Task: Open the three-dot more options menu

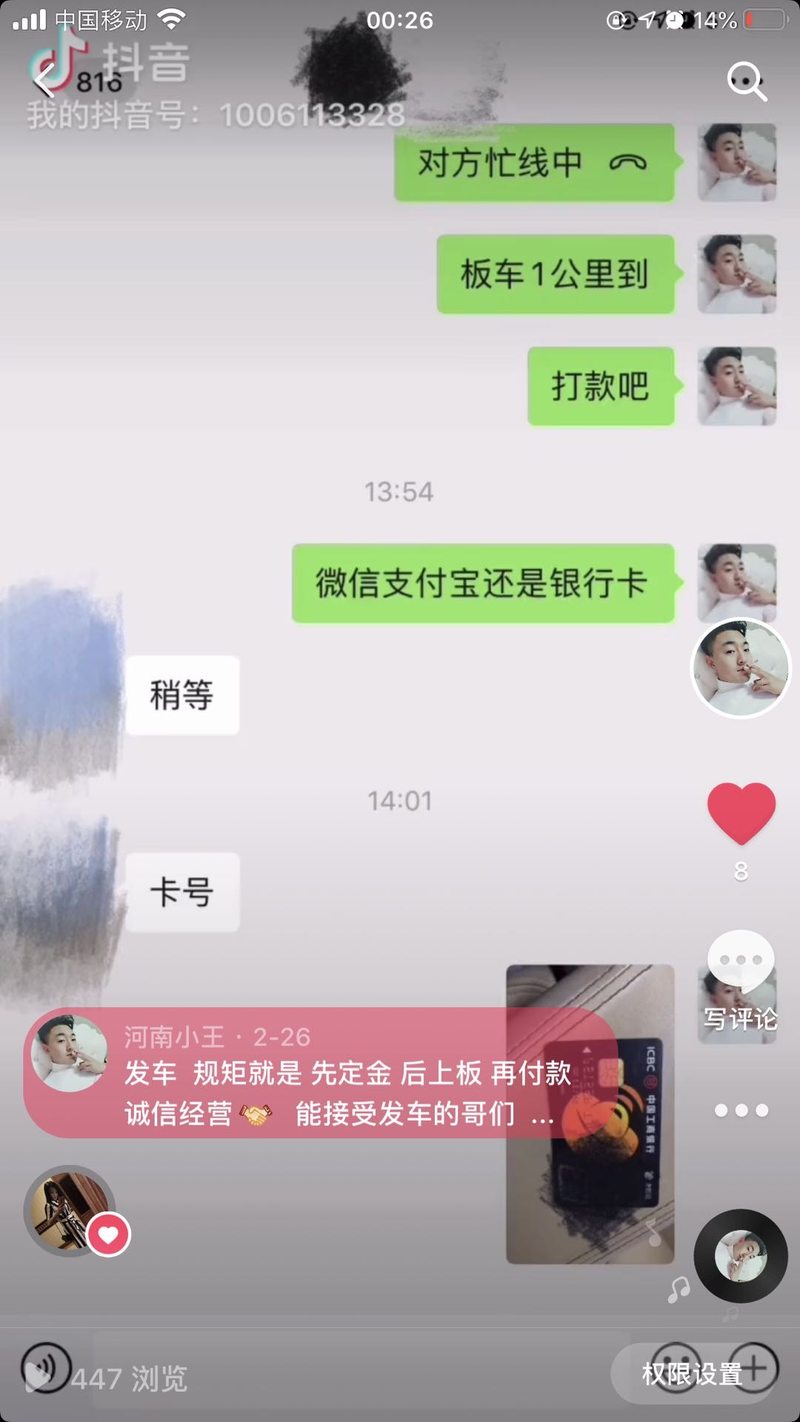Action: [x=741, y=1110]
